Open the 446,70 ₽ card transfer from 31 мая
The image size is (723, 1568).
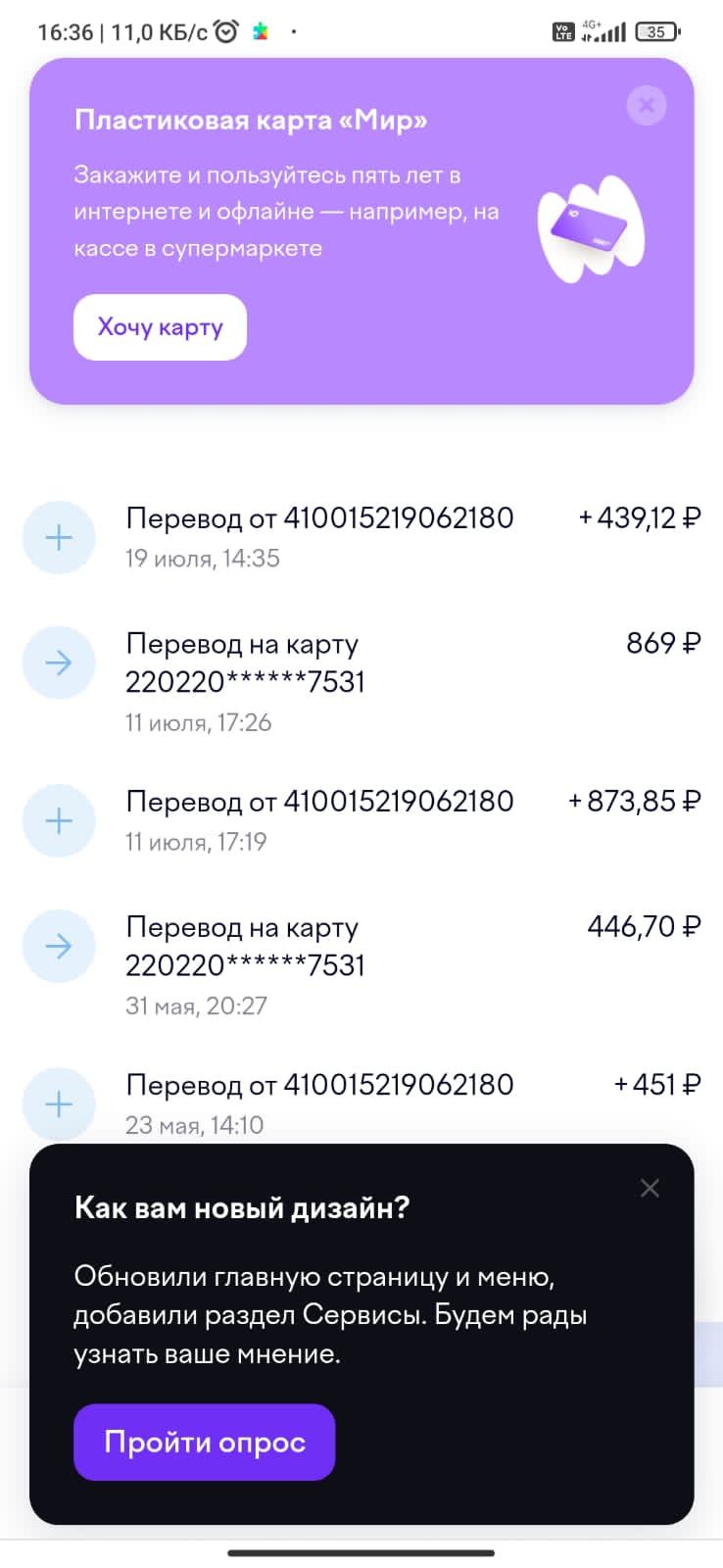pyautogui.click(x=361, y=965)
